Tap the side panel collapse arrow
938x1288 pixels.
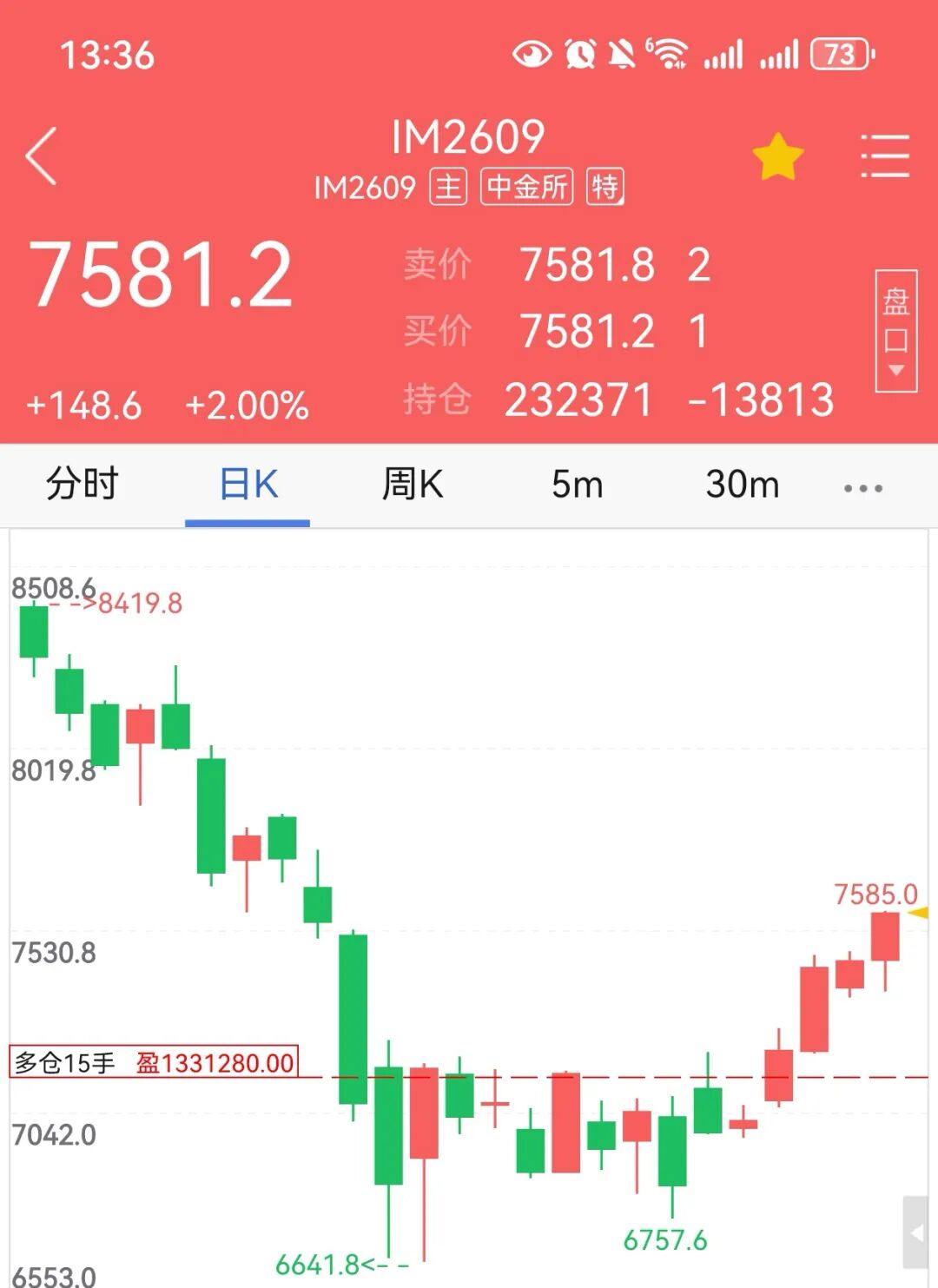[915, 1232]
